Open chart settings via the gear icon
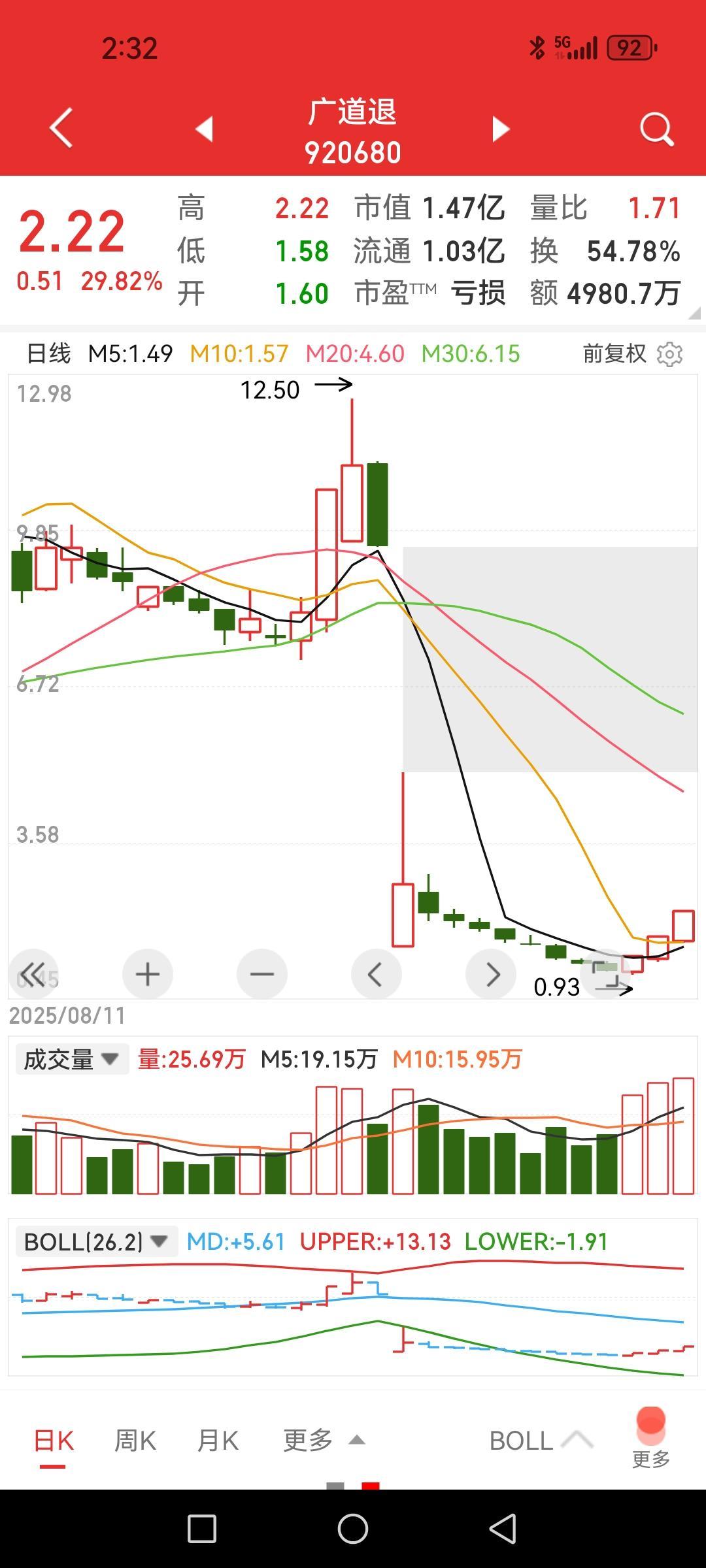 pyautogui.click(x=669, y=352)
